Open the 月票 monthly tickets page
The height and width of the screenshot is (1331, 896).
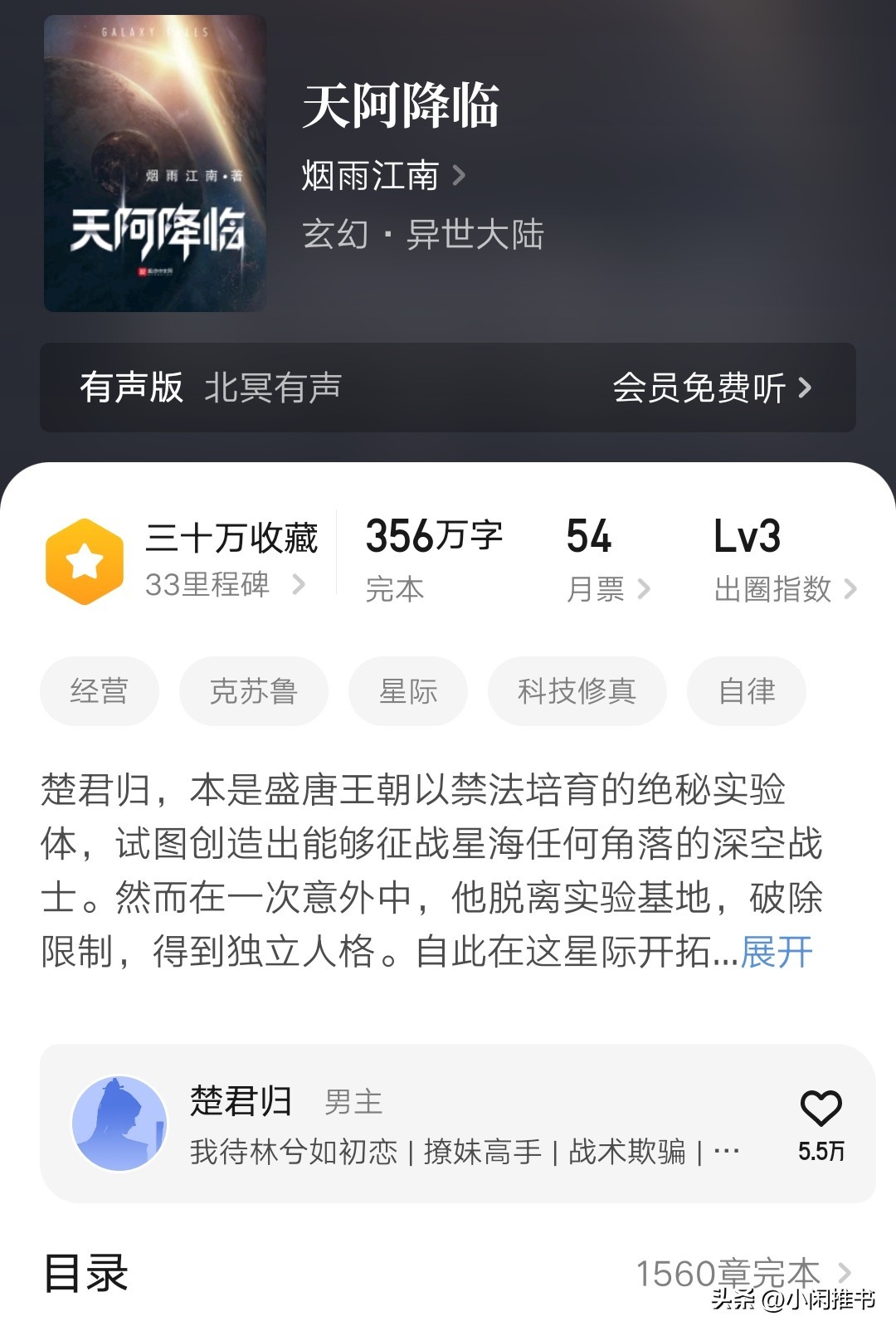(x=607, y=588)
